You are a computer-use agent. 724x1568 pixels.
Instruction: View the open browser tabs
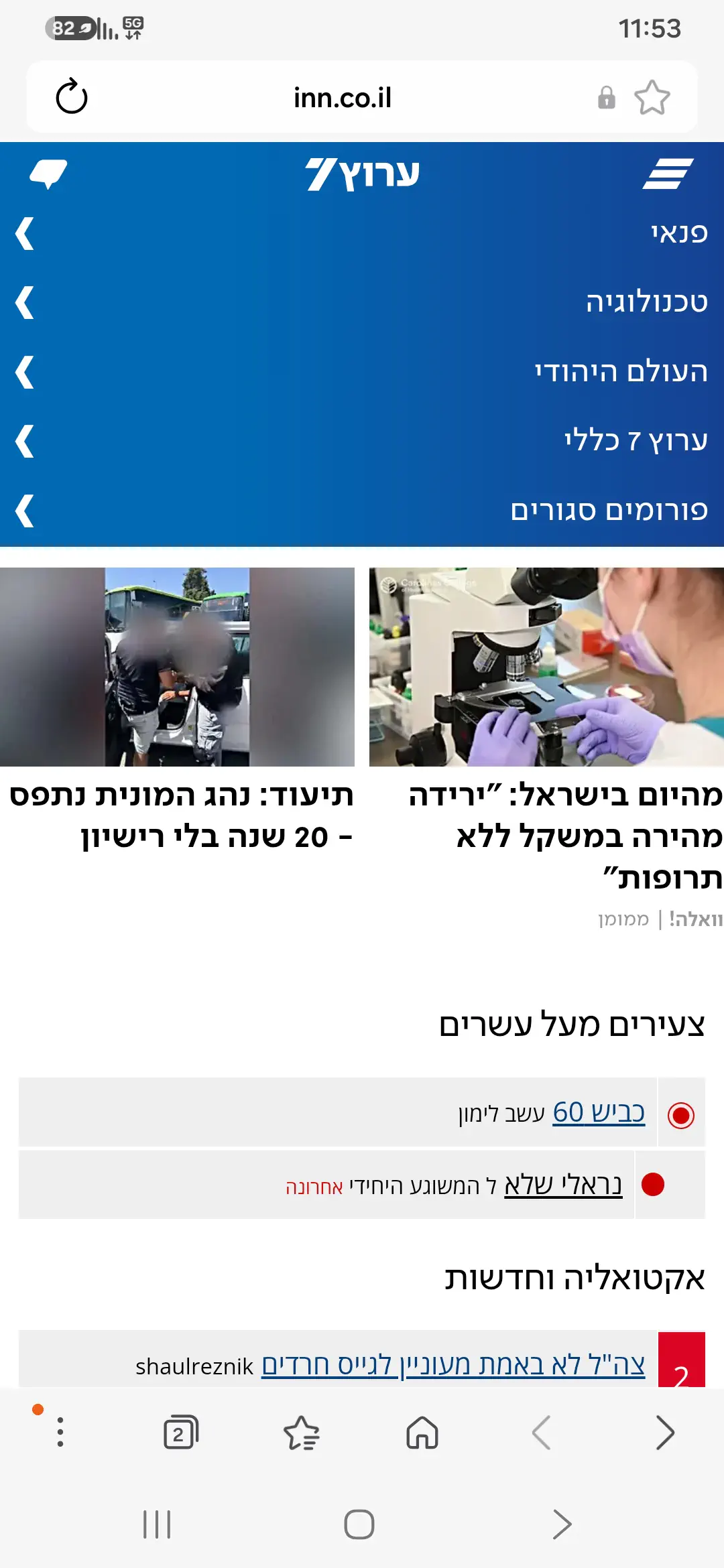[x=181, y=1433]
